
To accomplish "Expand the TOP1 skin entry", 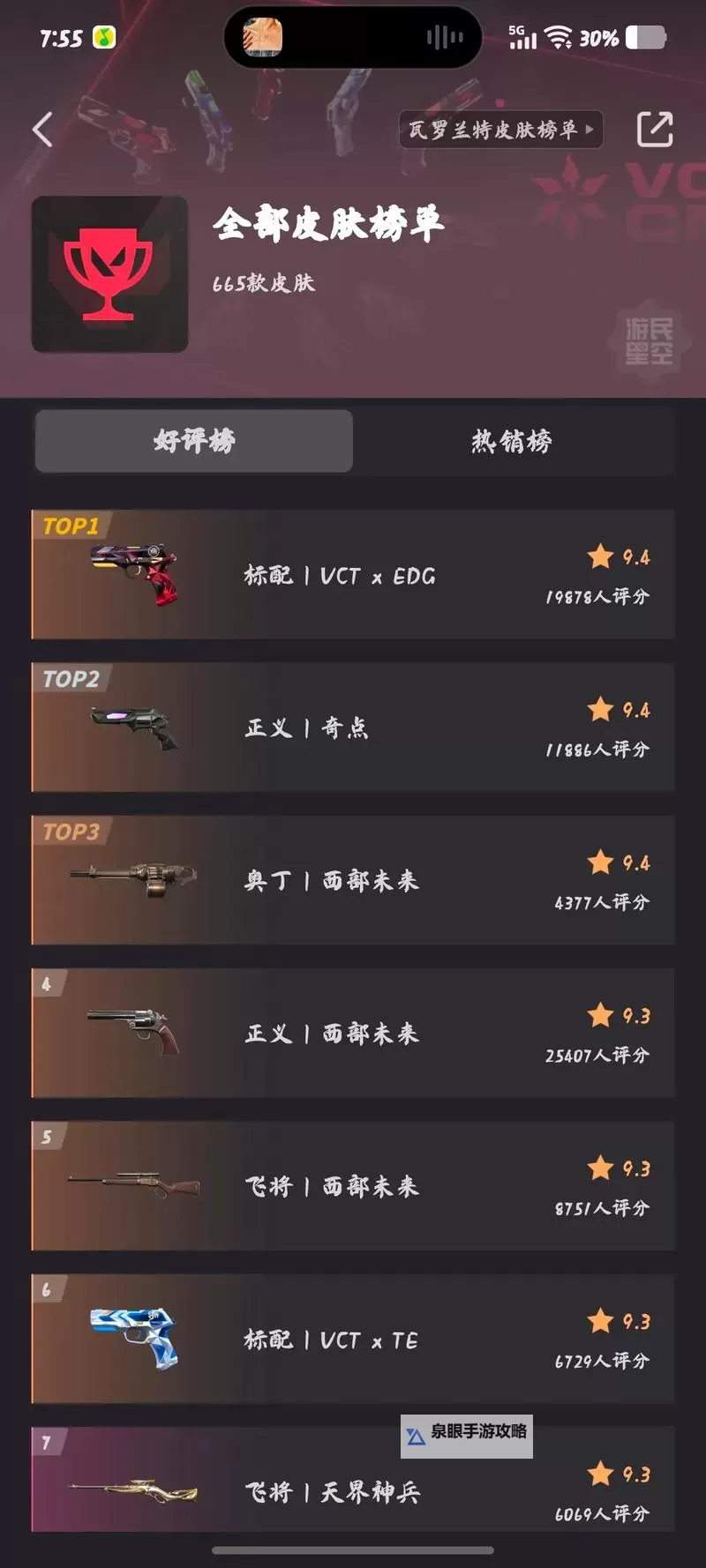I will click(353, 573).
